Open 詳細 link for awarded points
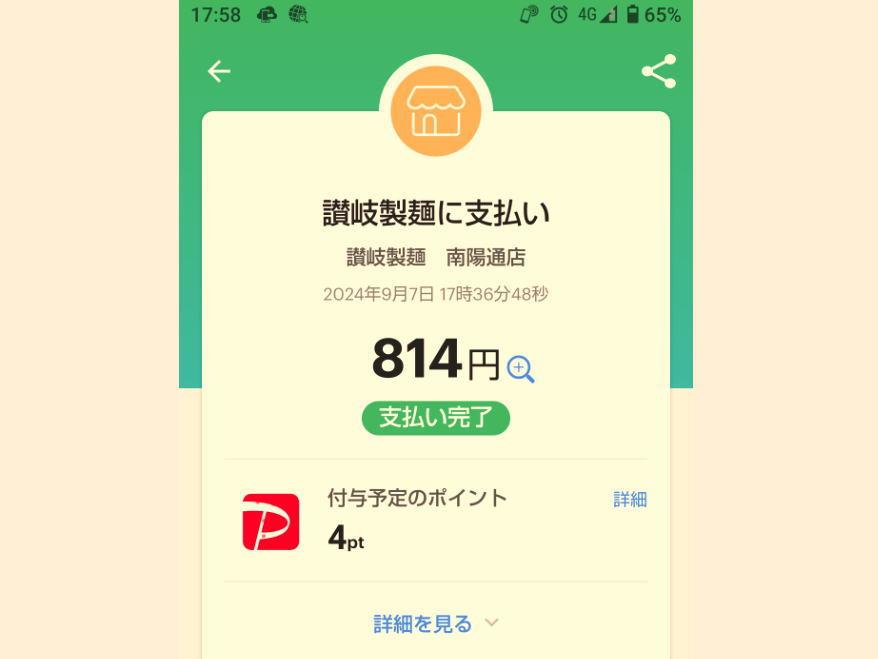878x659 pixels. pyautogui.click(x=630, y=500)
